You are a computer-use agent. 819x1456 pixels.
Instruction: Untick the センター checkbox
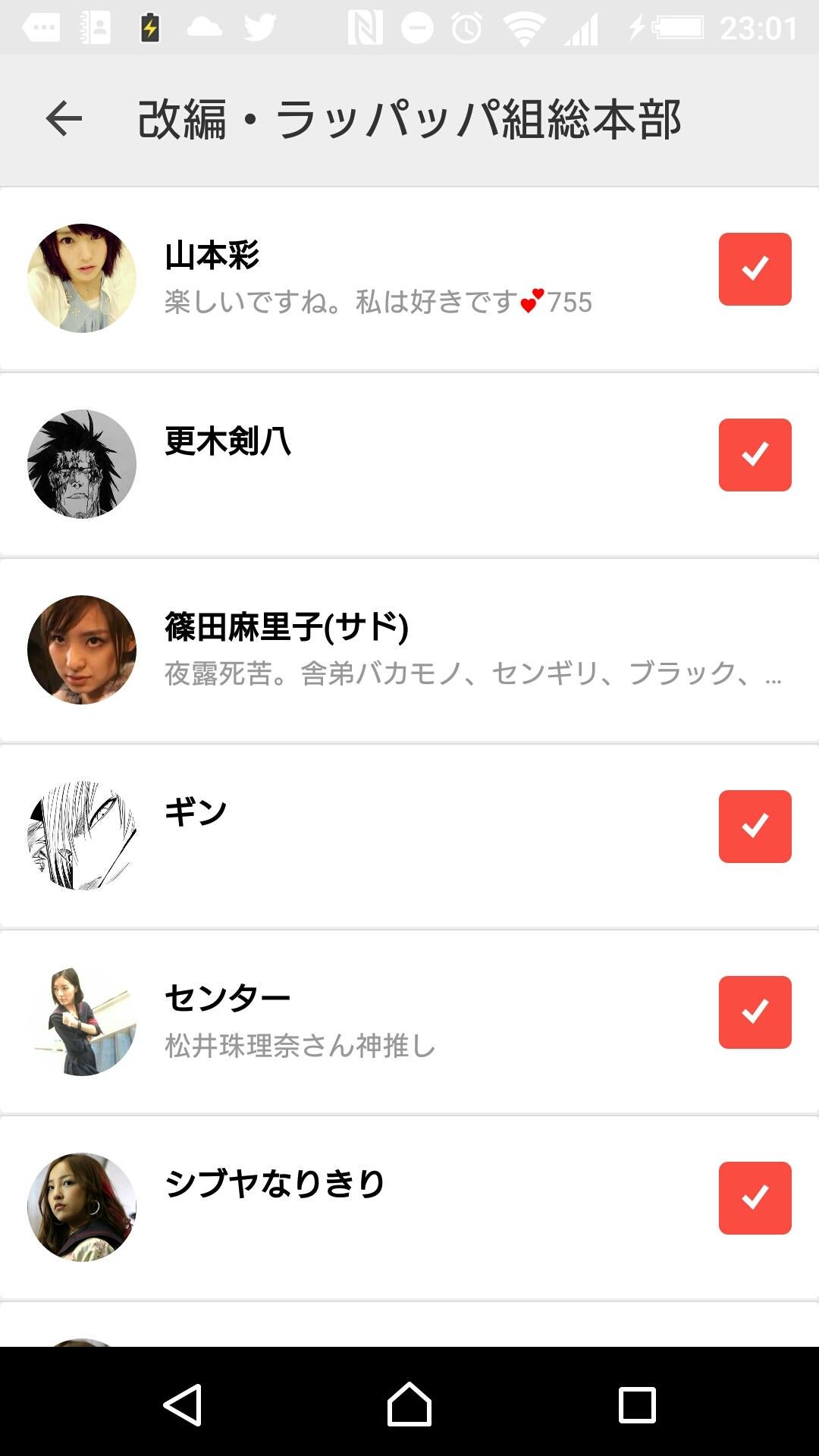[x=755, y=1012]
